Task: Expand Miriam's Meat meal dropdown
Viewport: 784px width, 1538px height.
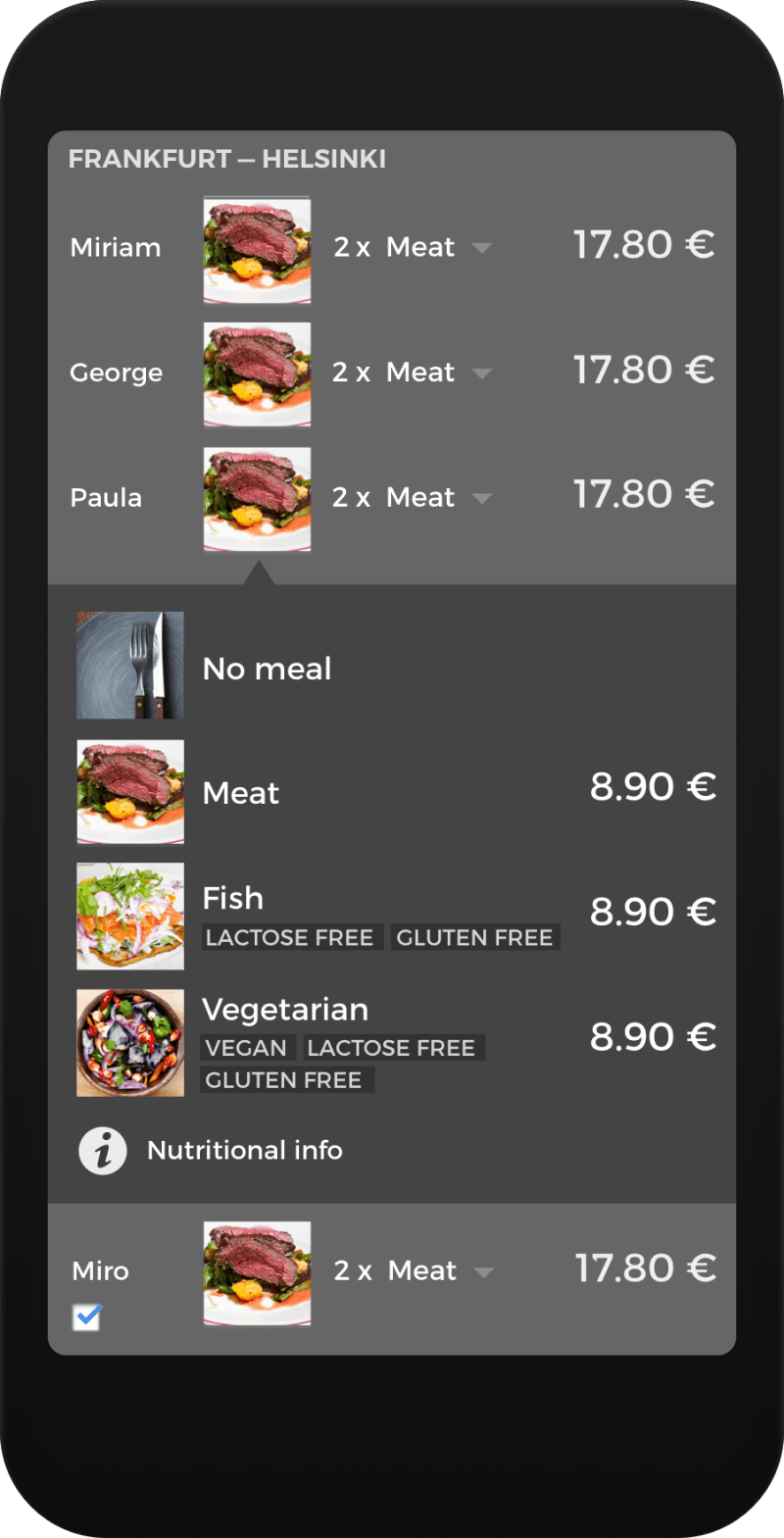Action: point(481,248)
